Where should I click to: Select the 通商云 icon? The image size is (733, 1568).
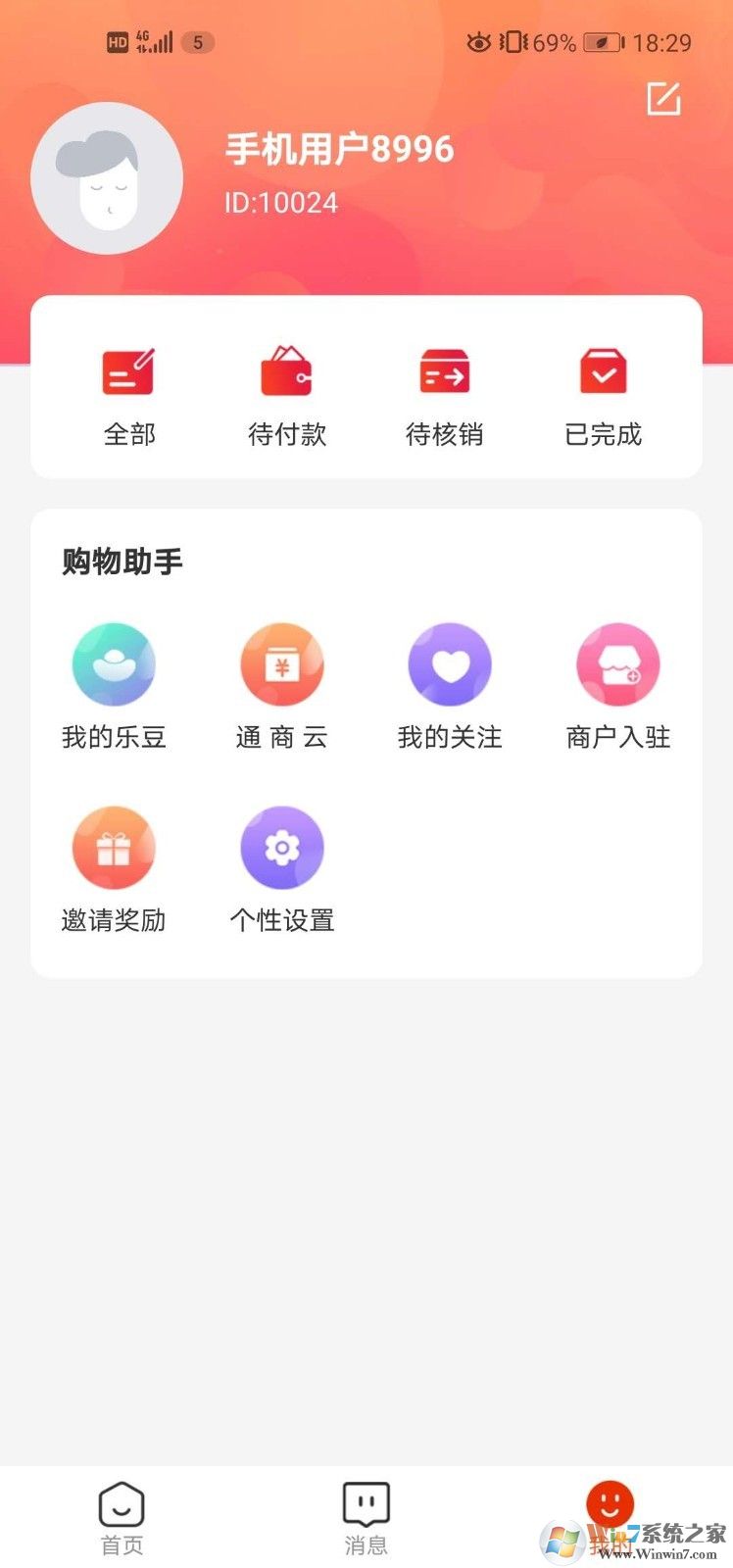281,664
